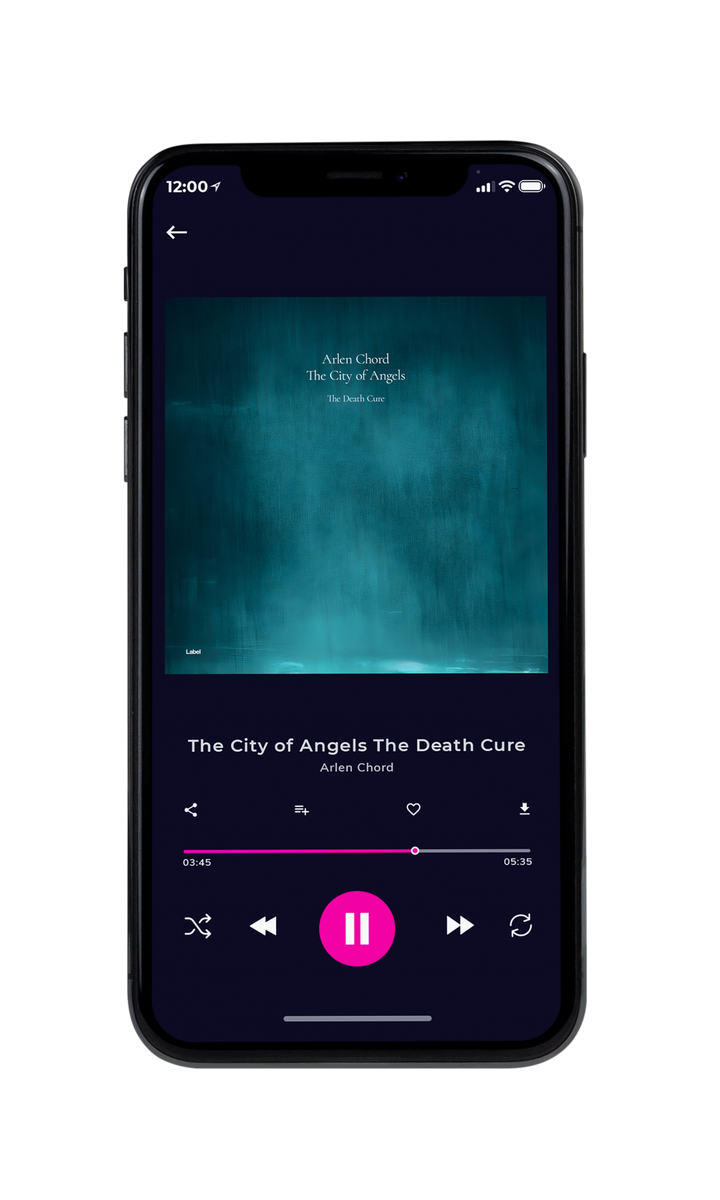Toggle repeat mode

coord(520,926)
